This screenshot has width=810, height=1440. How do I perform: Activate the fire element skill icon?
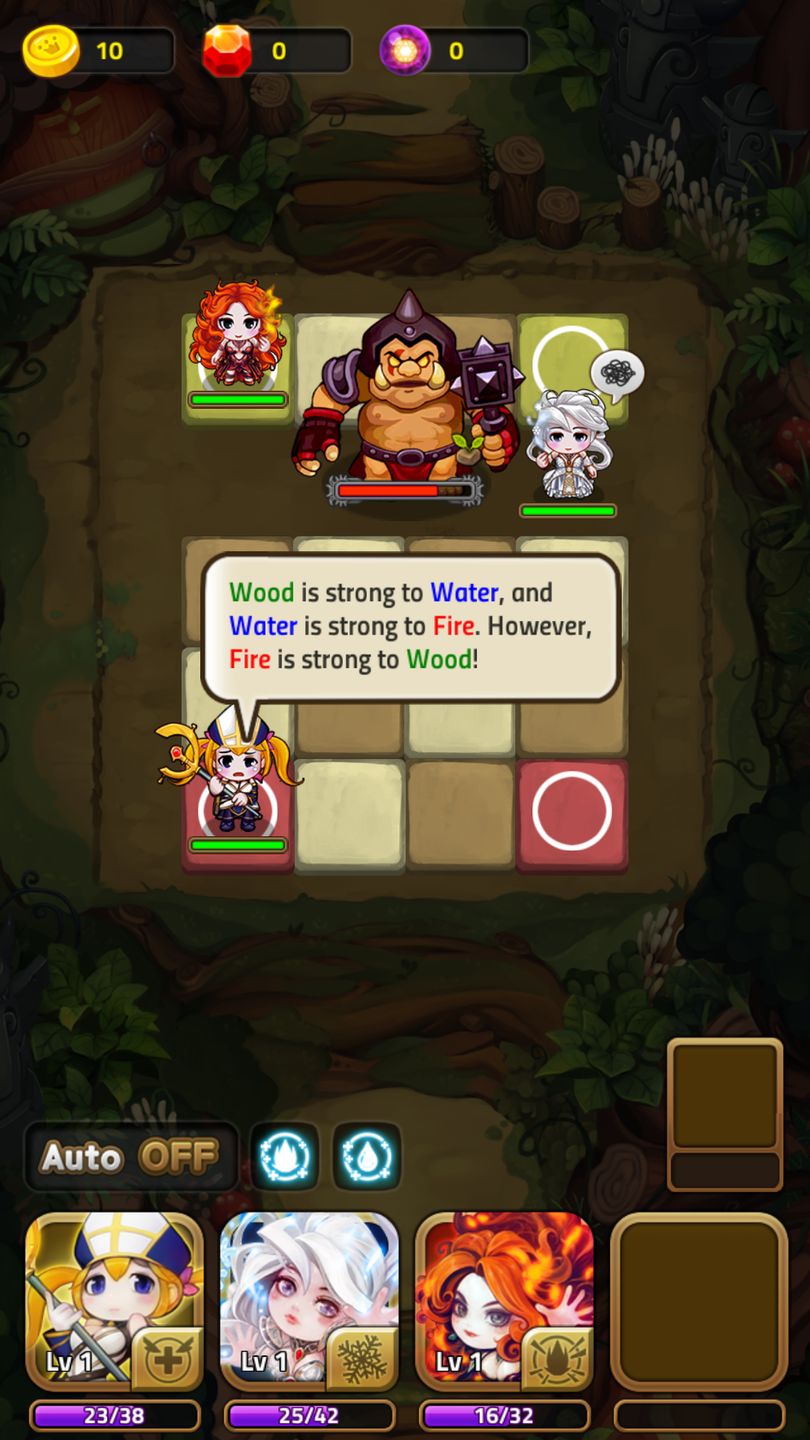click(285, 1157)
